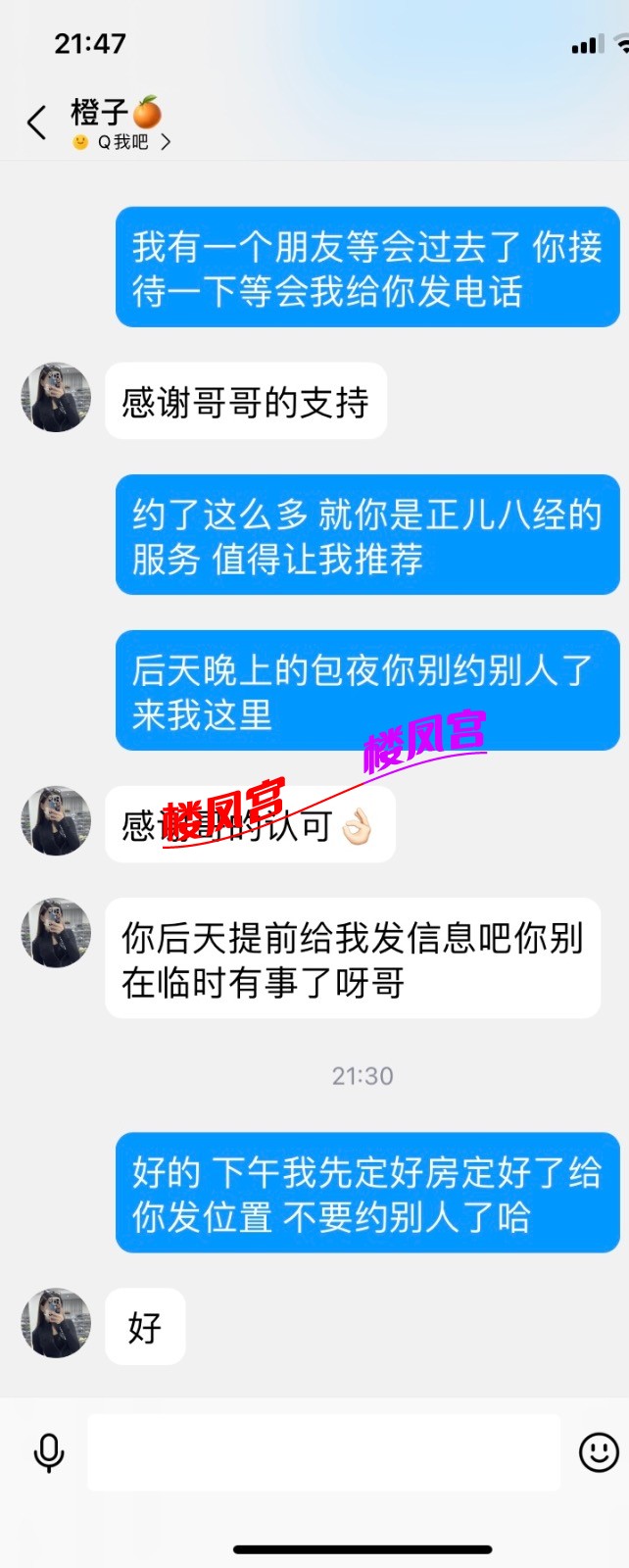Open 橙子's status "Q我吧" chevron
The image size is (629, 1568).
pyautogui.click(x=166, y=142)
